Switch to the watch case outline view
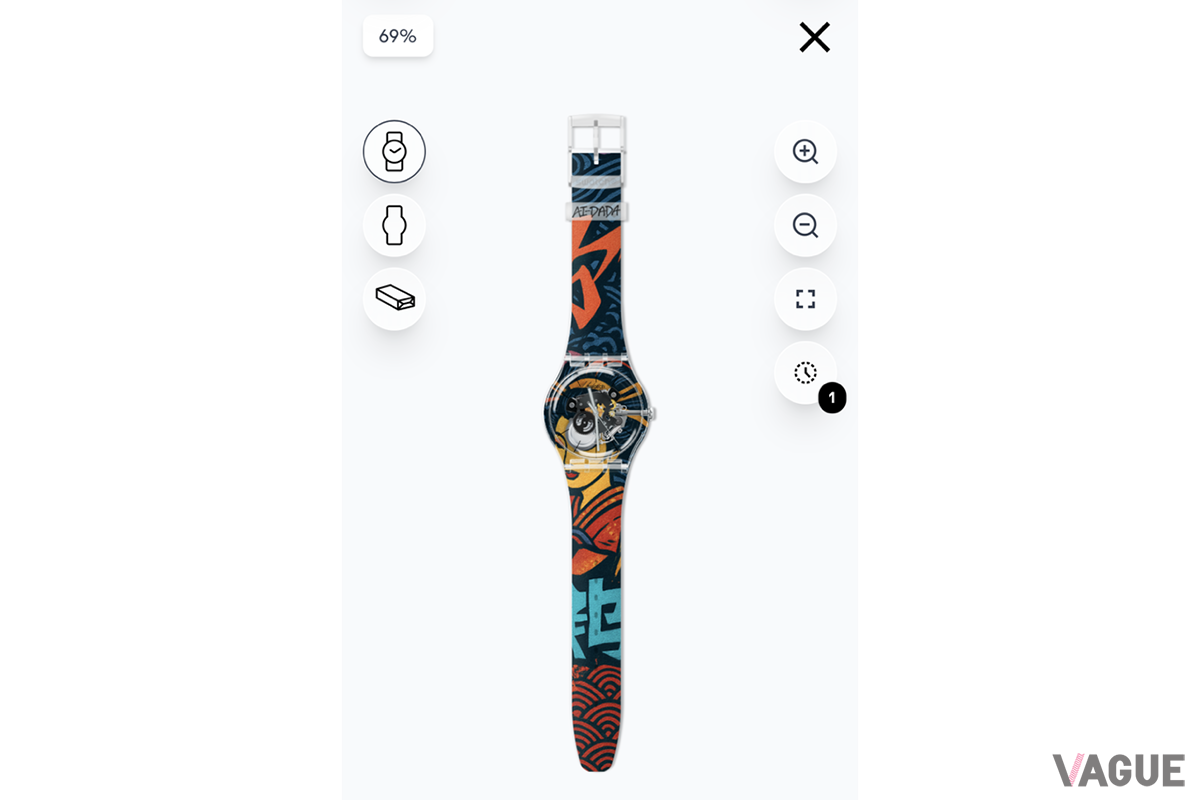 pyautogui.click(x=394, y=225)
